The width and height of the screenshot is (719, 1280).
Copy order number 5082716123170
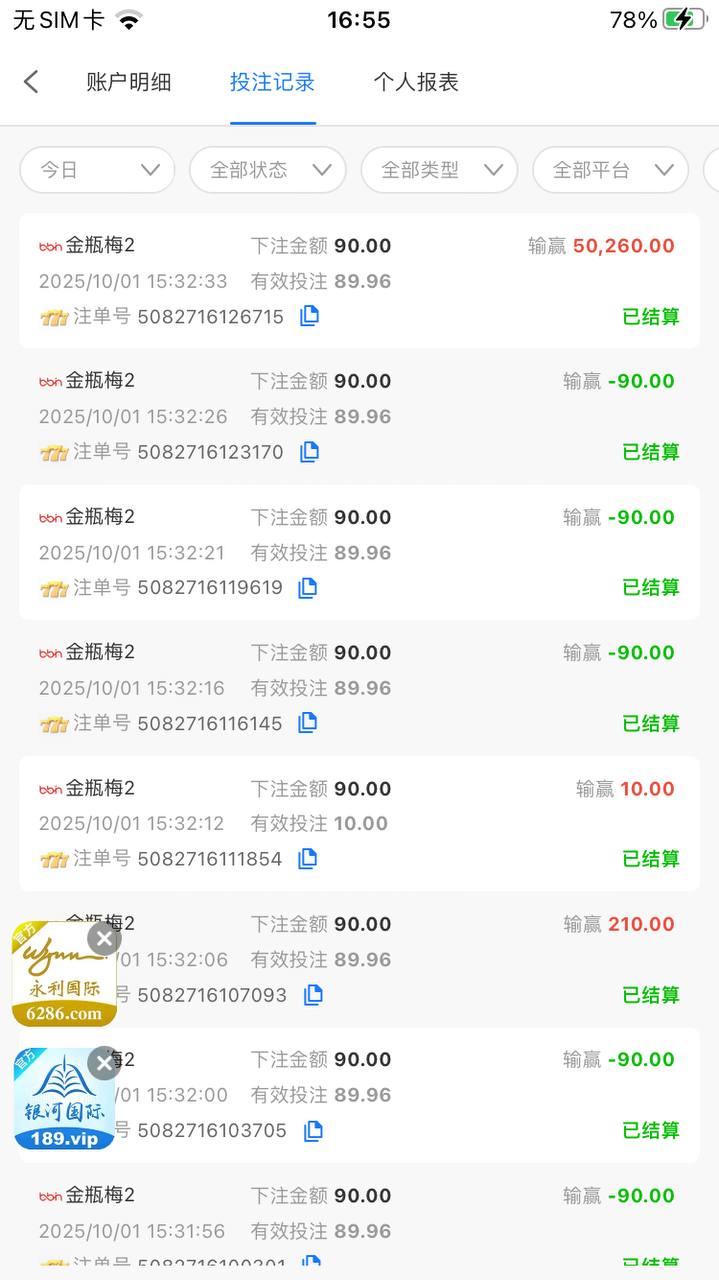point(310,452)
